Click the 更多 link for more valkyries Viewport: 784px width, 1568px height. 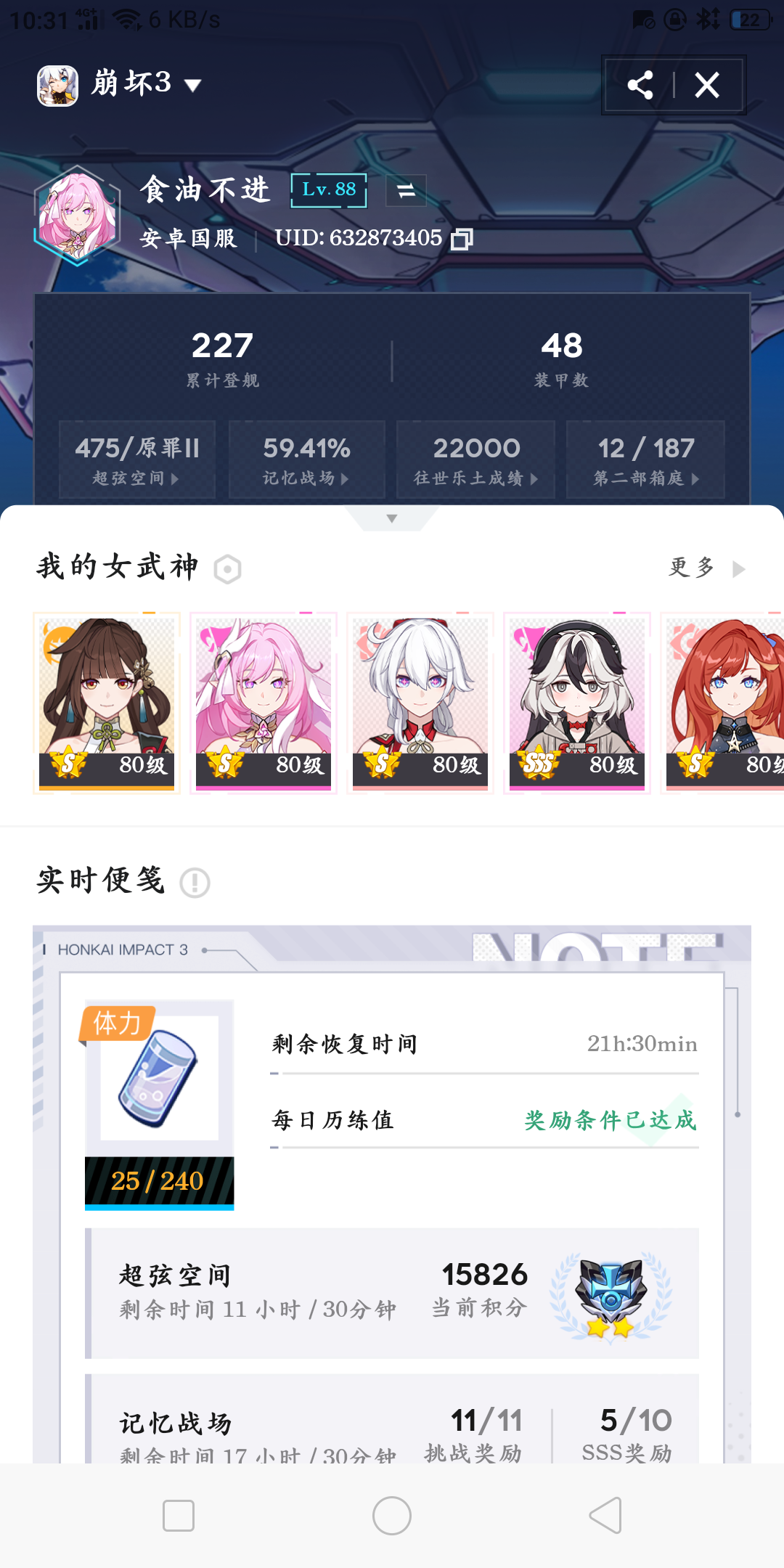pos(692,568)
